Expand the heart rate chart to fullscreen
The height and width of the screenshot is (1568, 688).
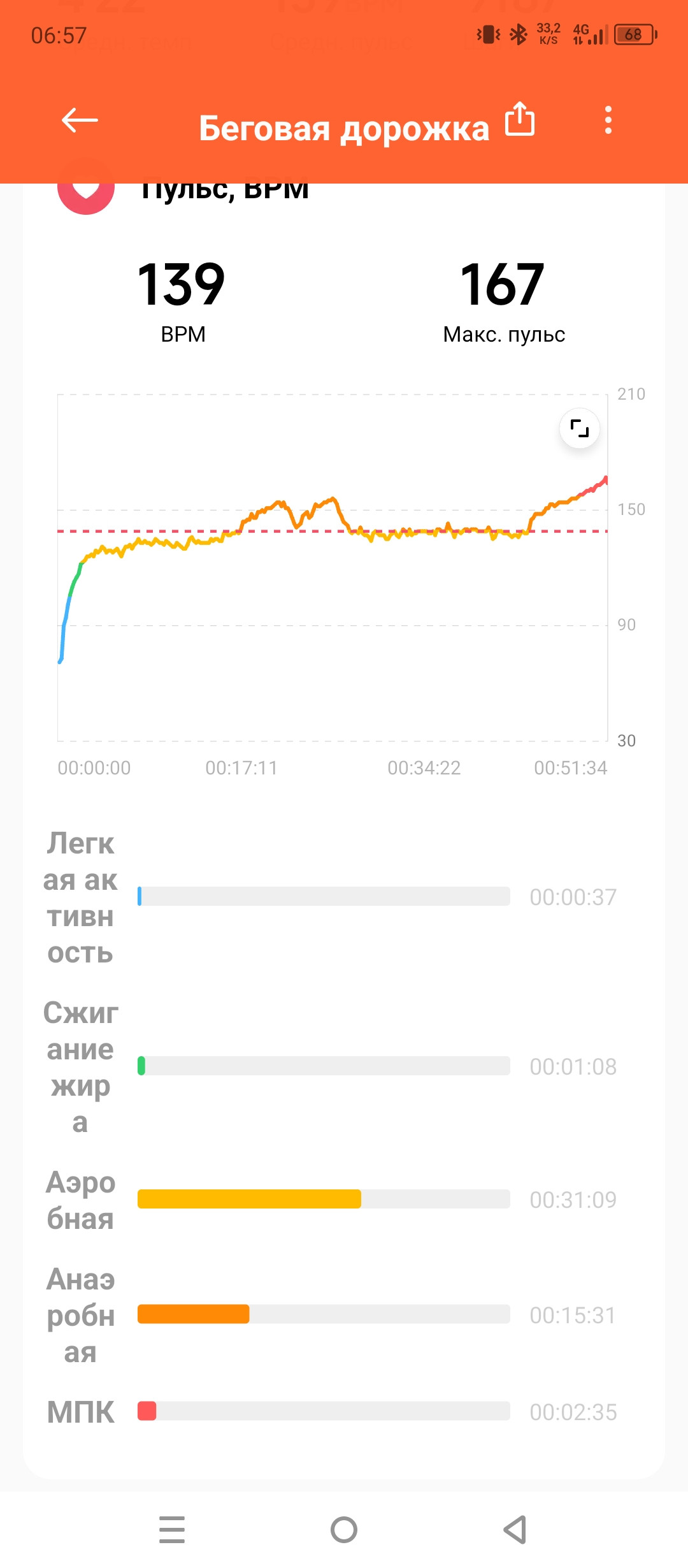pos(579,428)
